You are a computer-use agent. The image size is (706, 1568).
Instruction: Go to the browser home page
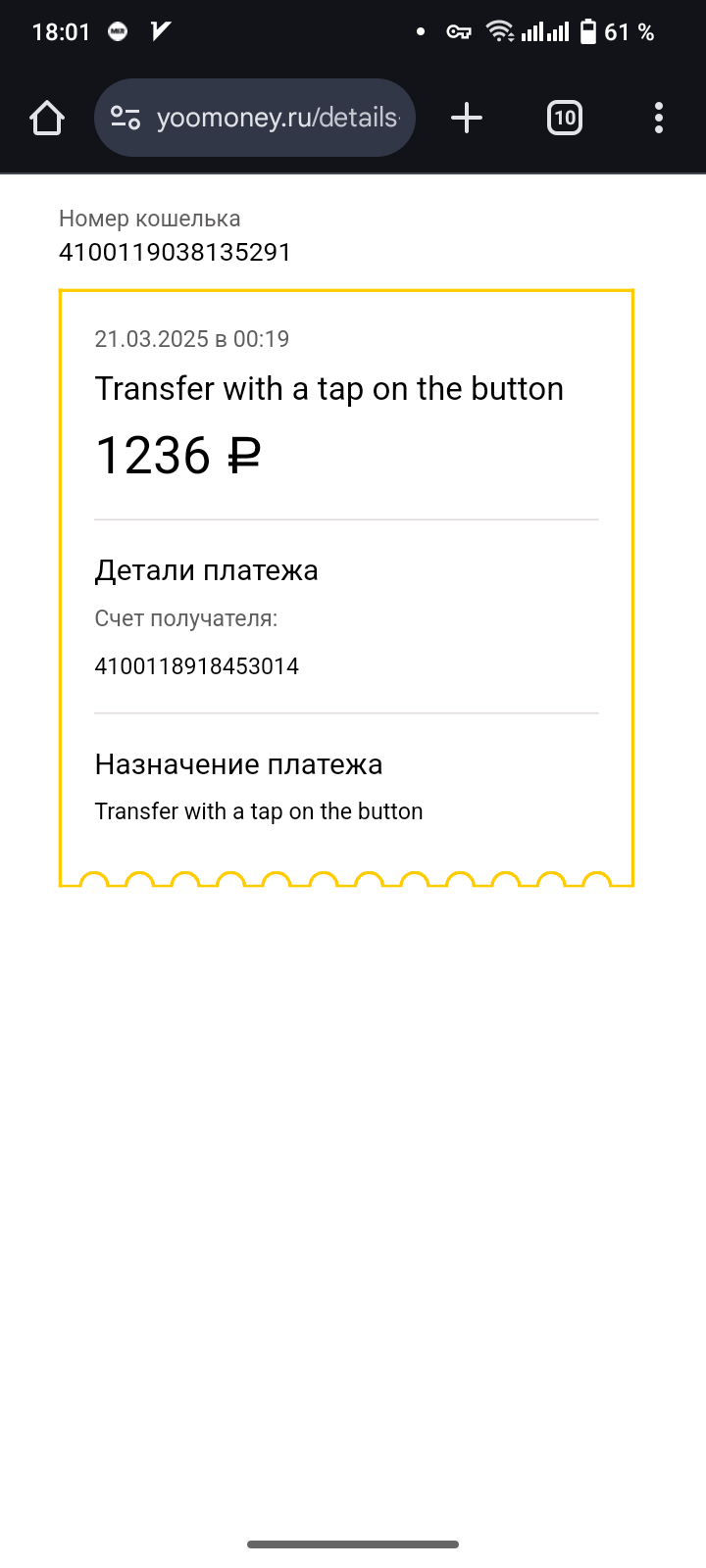(x=47, y=118)
